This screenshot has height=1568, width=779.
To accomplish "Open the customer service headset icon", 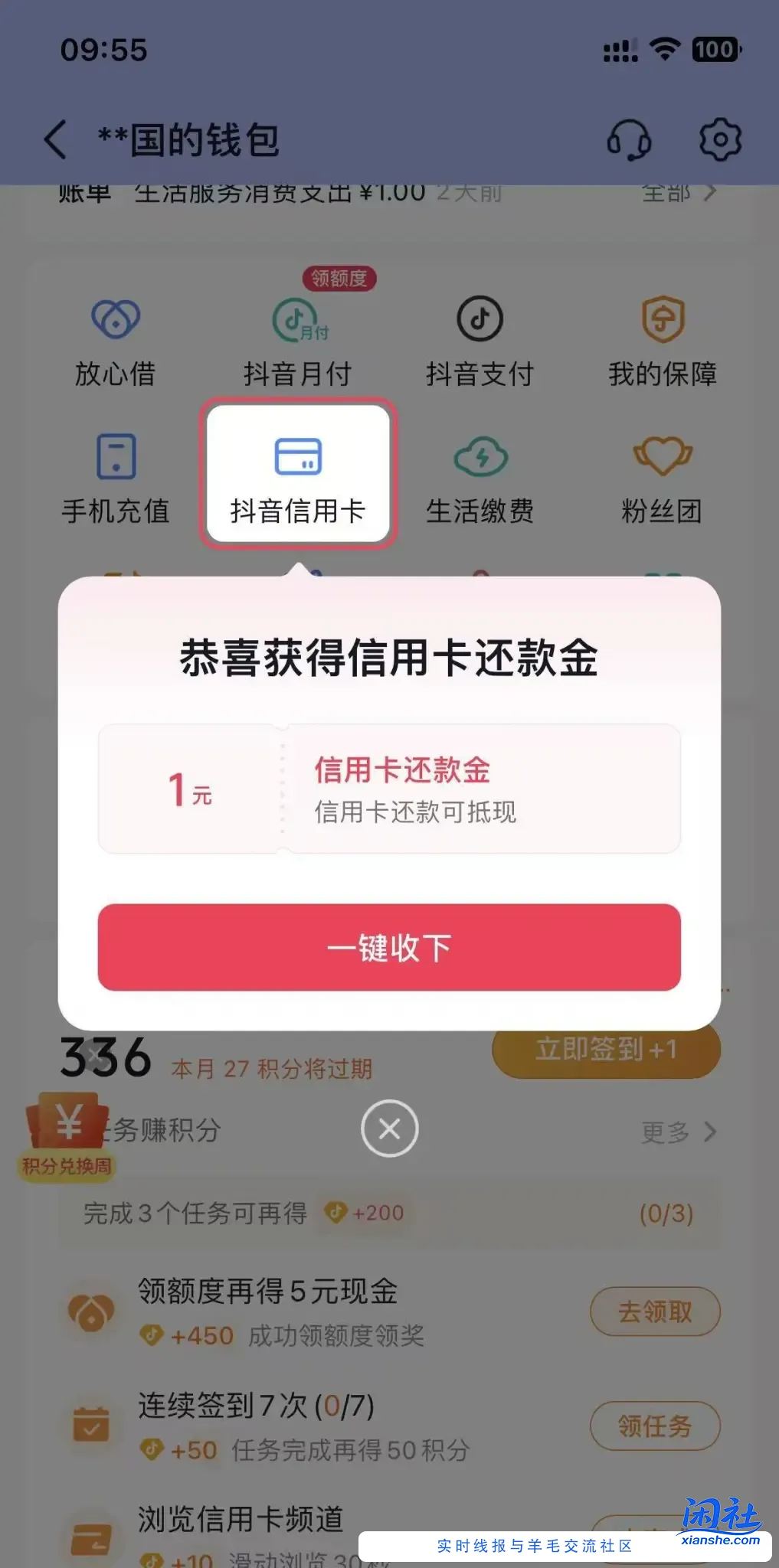I will coord(630,140).
